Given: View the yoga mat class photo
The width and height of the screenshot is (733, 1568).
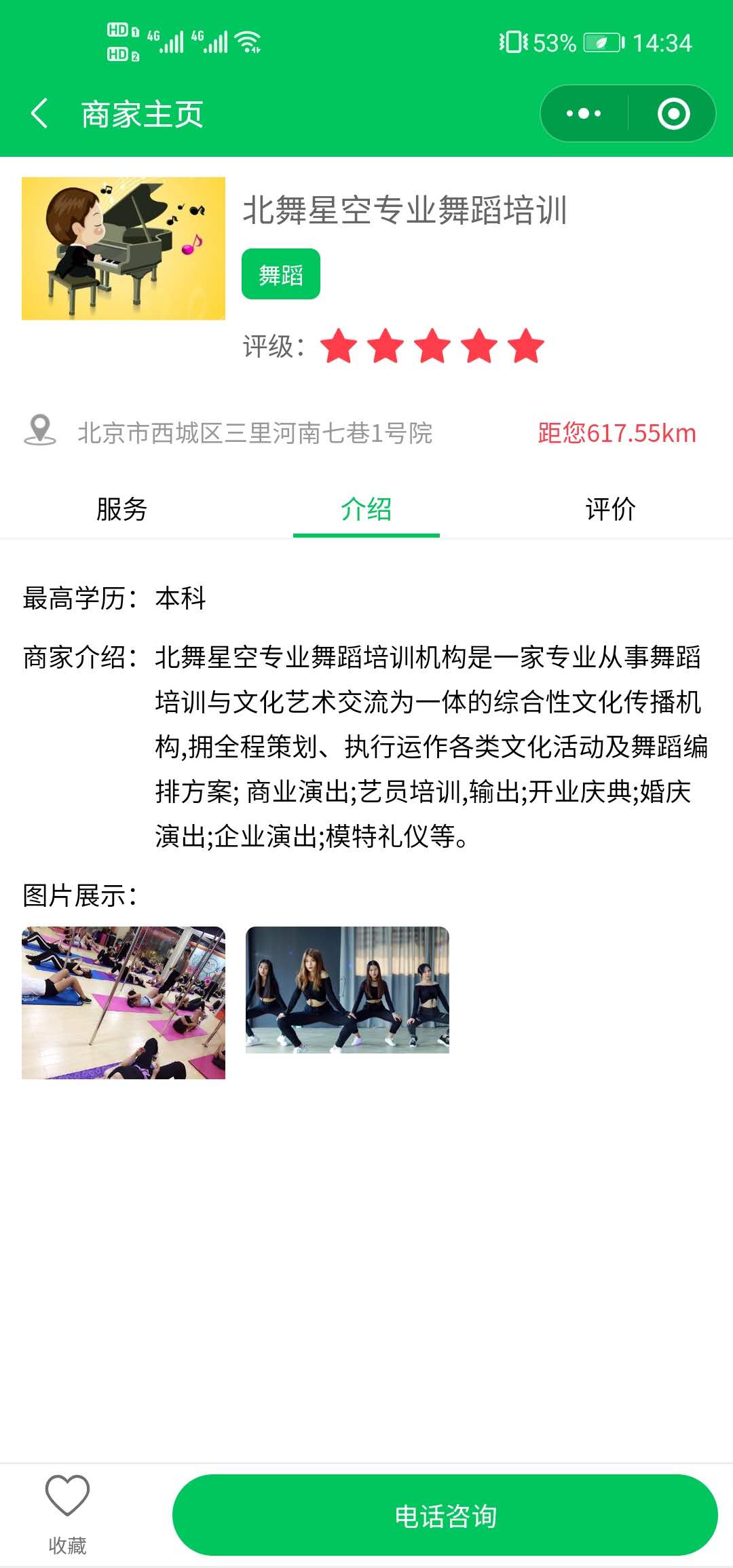Looking at the screenshot, I should tap(124, 1003).
